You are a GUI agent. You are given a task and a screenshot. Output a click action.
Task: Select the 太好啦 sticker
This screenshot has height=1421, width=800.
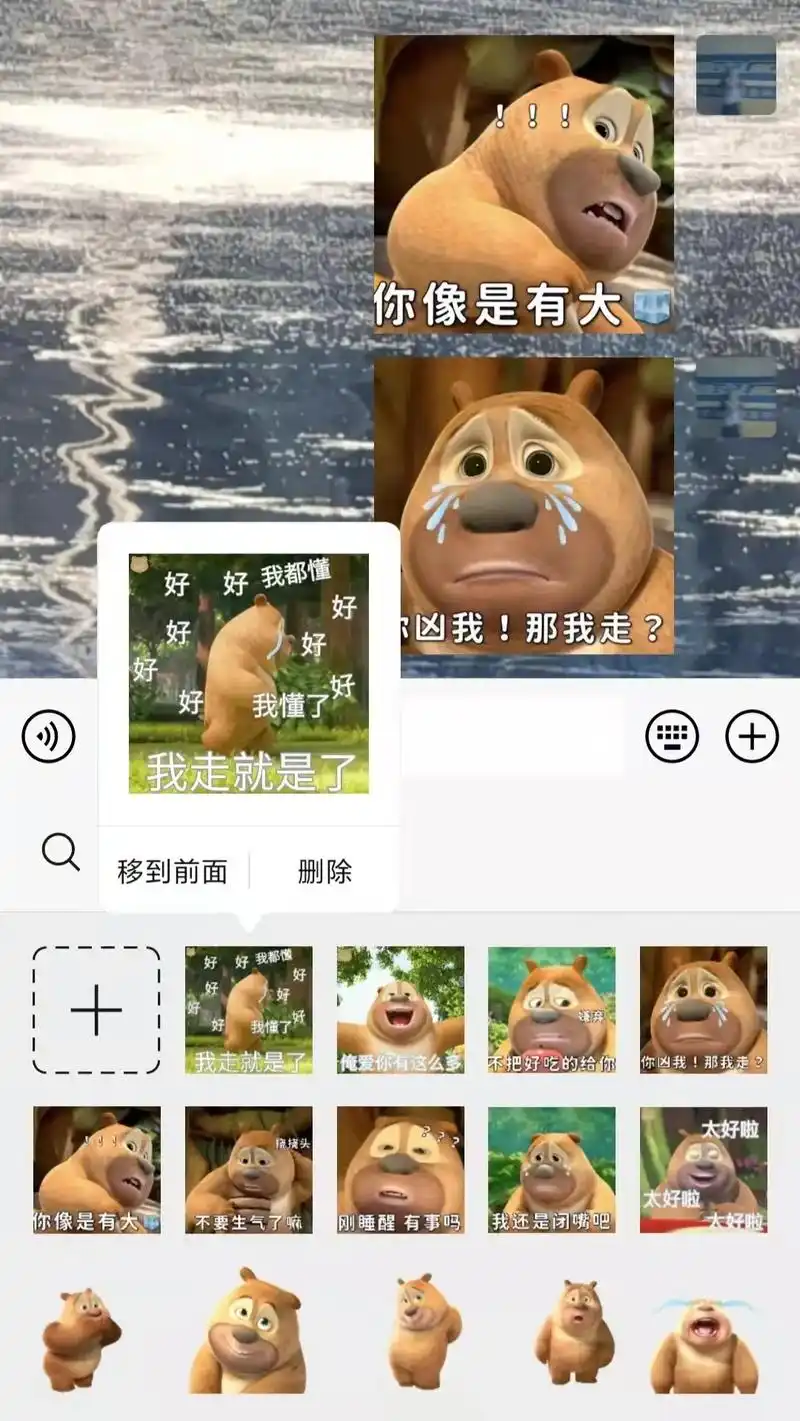click(x=703, y=1168)
